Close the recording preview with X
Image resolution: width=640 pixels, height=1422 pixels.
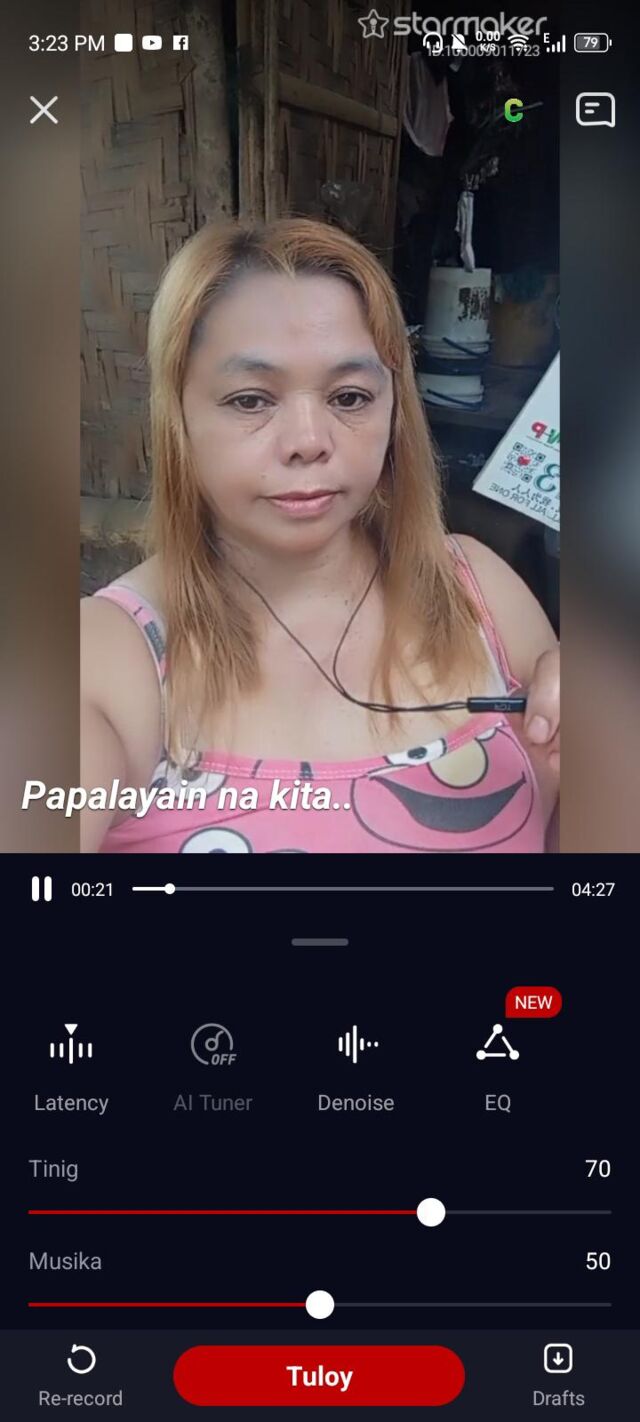click(x=44, y=110)
